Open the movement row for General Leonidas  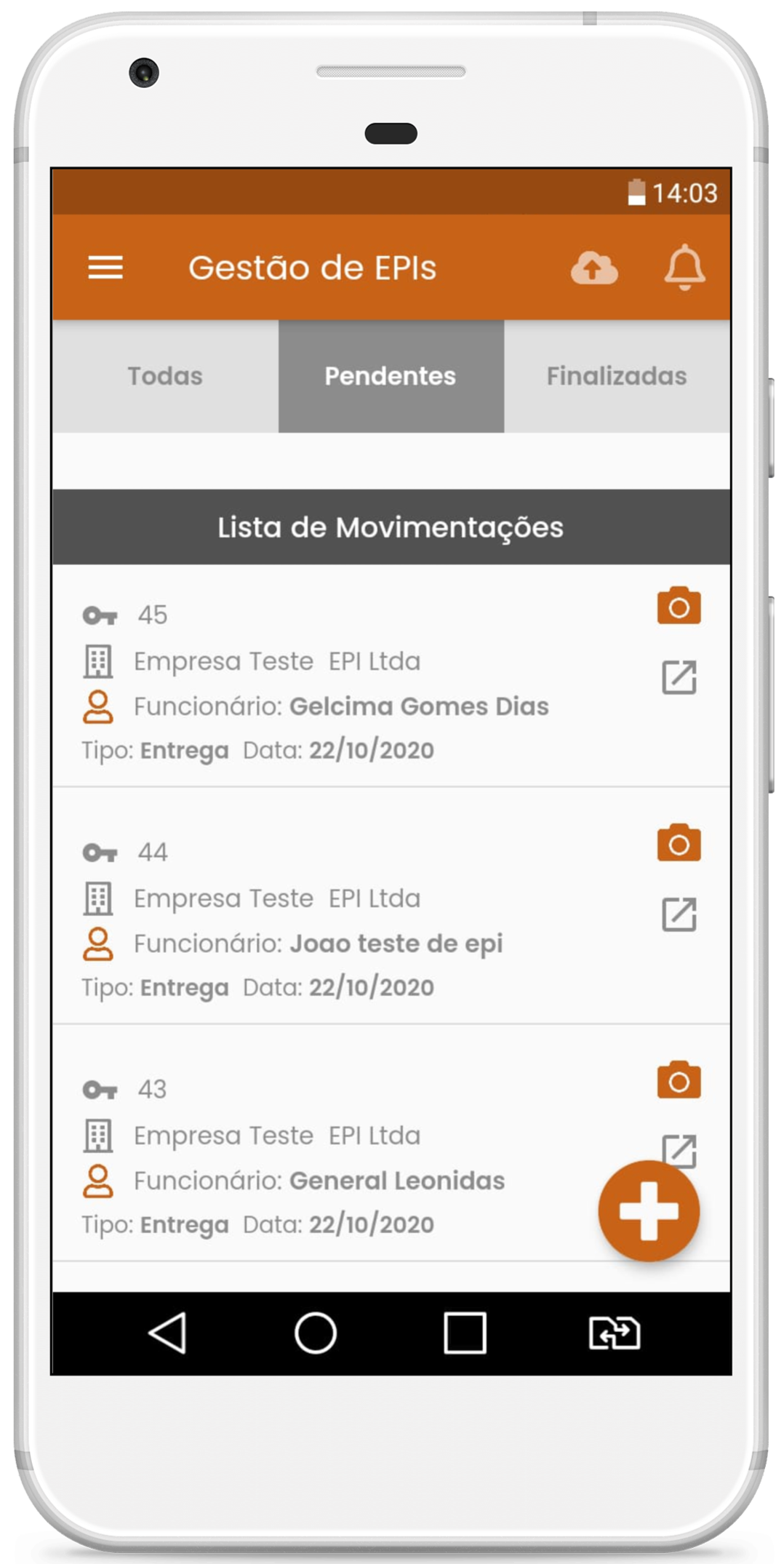click(x=391, y=1143)
